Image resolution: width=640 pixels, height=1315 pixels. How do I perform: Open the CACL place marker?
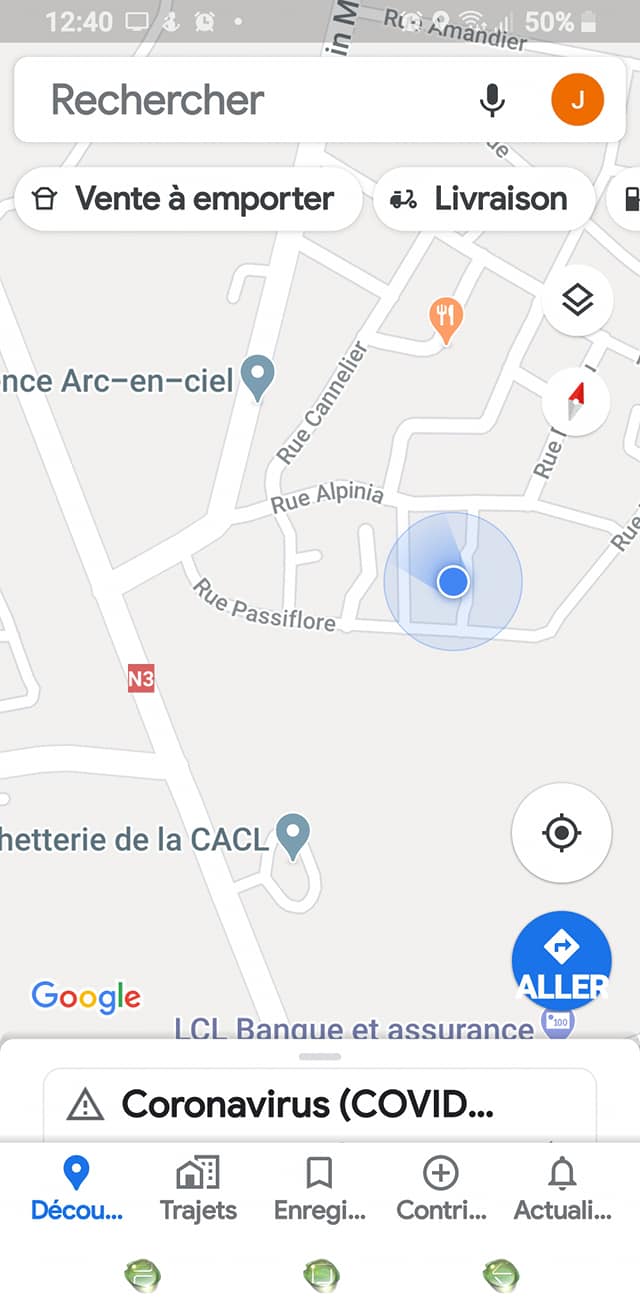[293, 837]
